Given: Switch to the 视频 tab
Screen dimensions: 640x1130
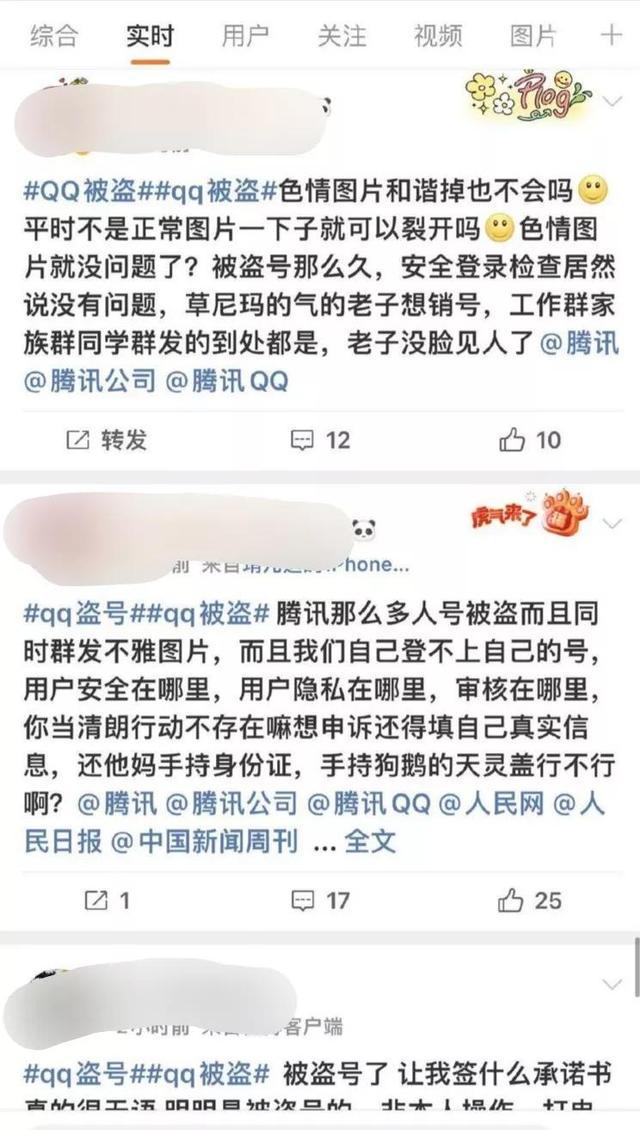Looking at the screenshot, I should pos(438,37).
